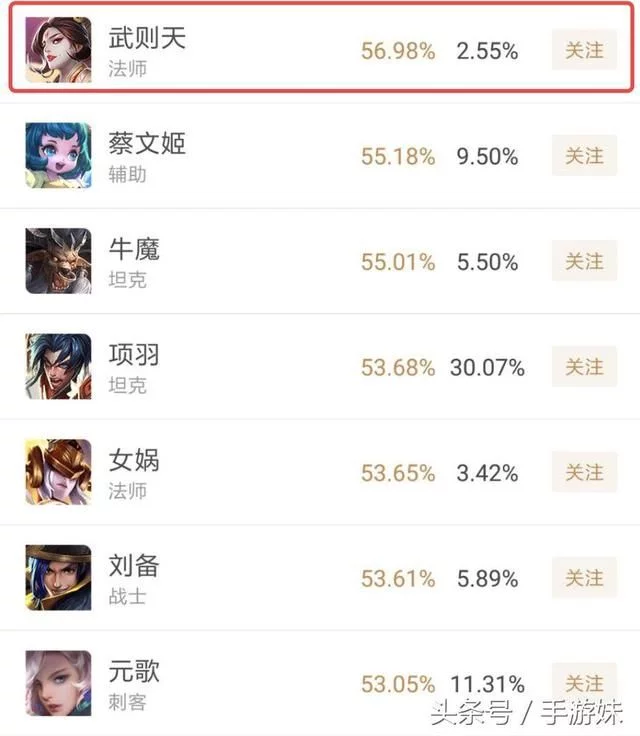640x736 pixels.
Task: Follow the hero 武则天
Action: tap(584, 50)
